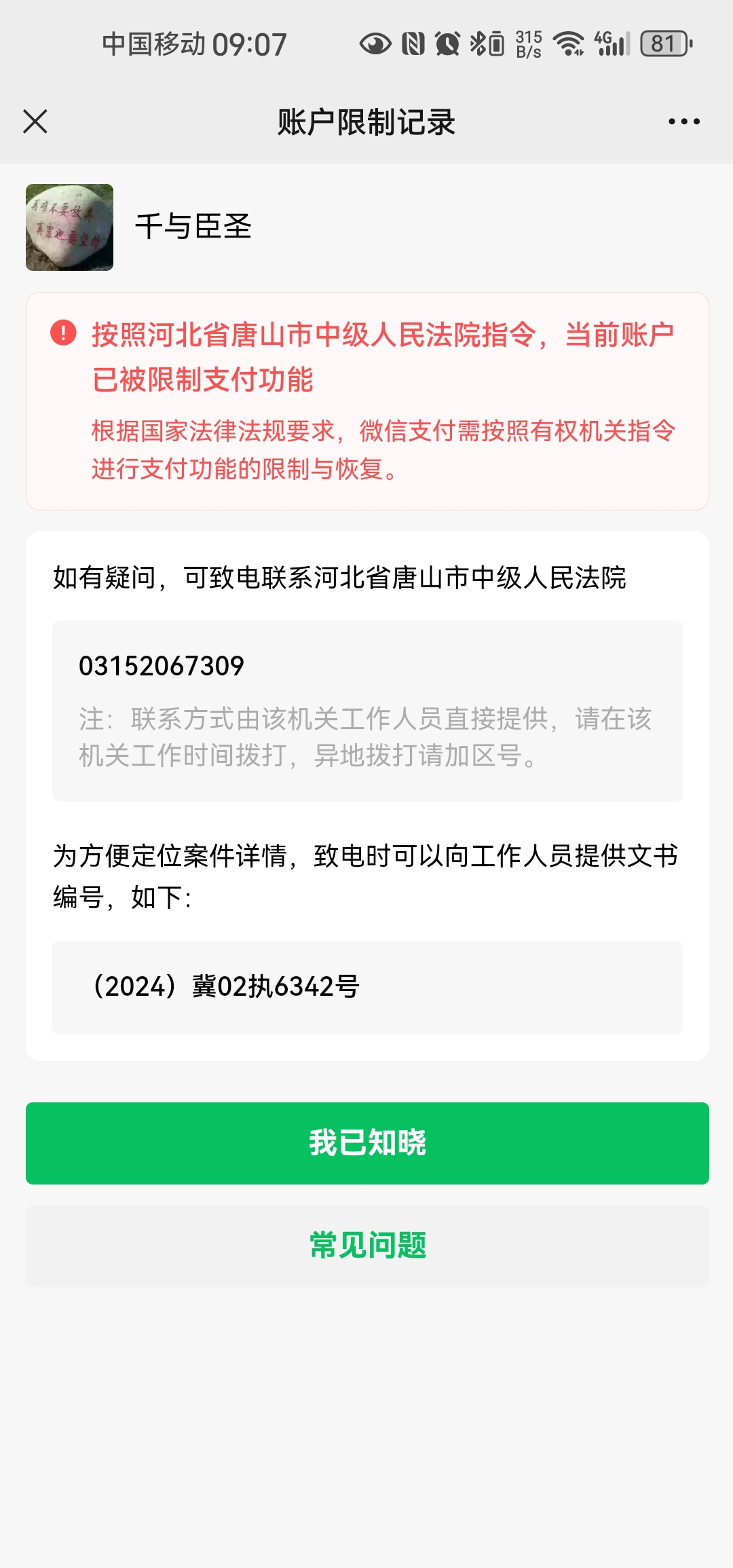Open 常见问题 help page
Screen dimensions: 733x1568
367,1246
